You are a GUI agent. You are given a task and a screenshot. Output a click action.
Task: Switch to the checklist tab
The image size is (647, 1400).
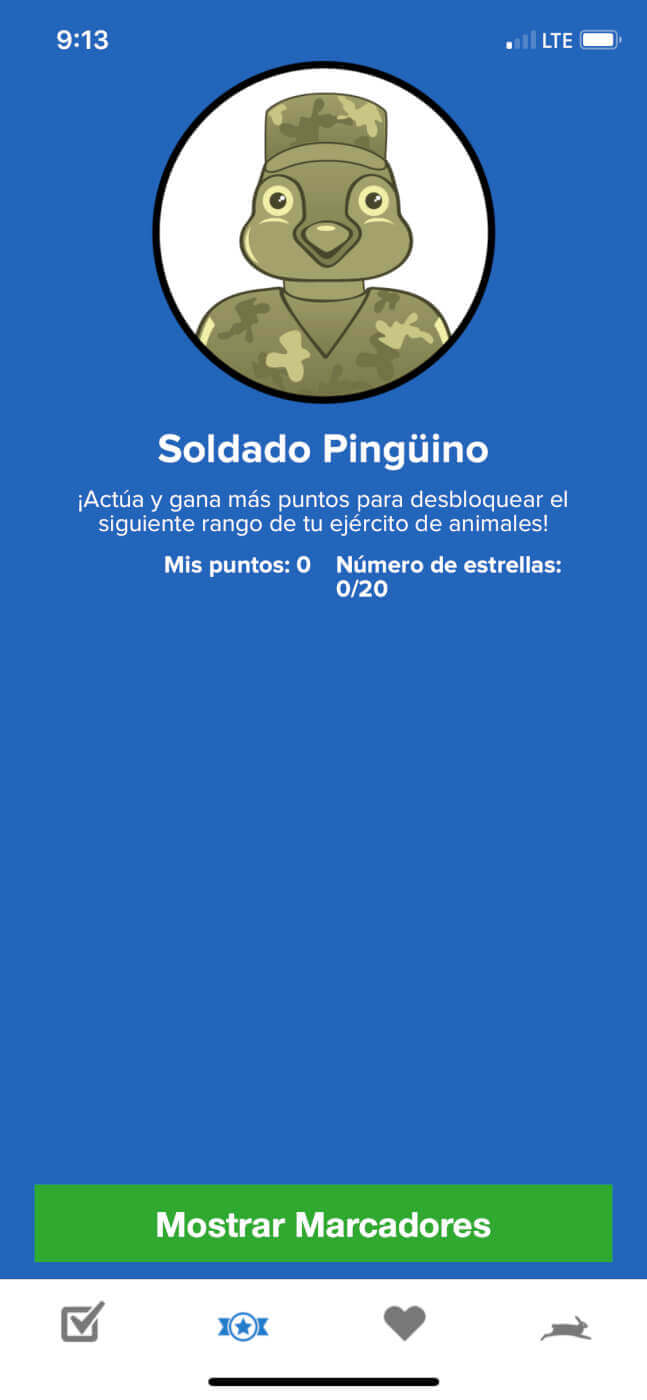tap(82, 1324)
